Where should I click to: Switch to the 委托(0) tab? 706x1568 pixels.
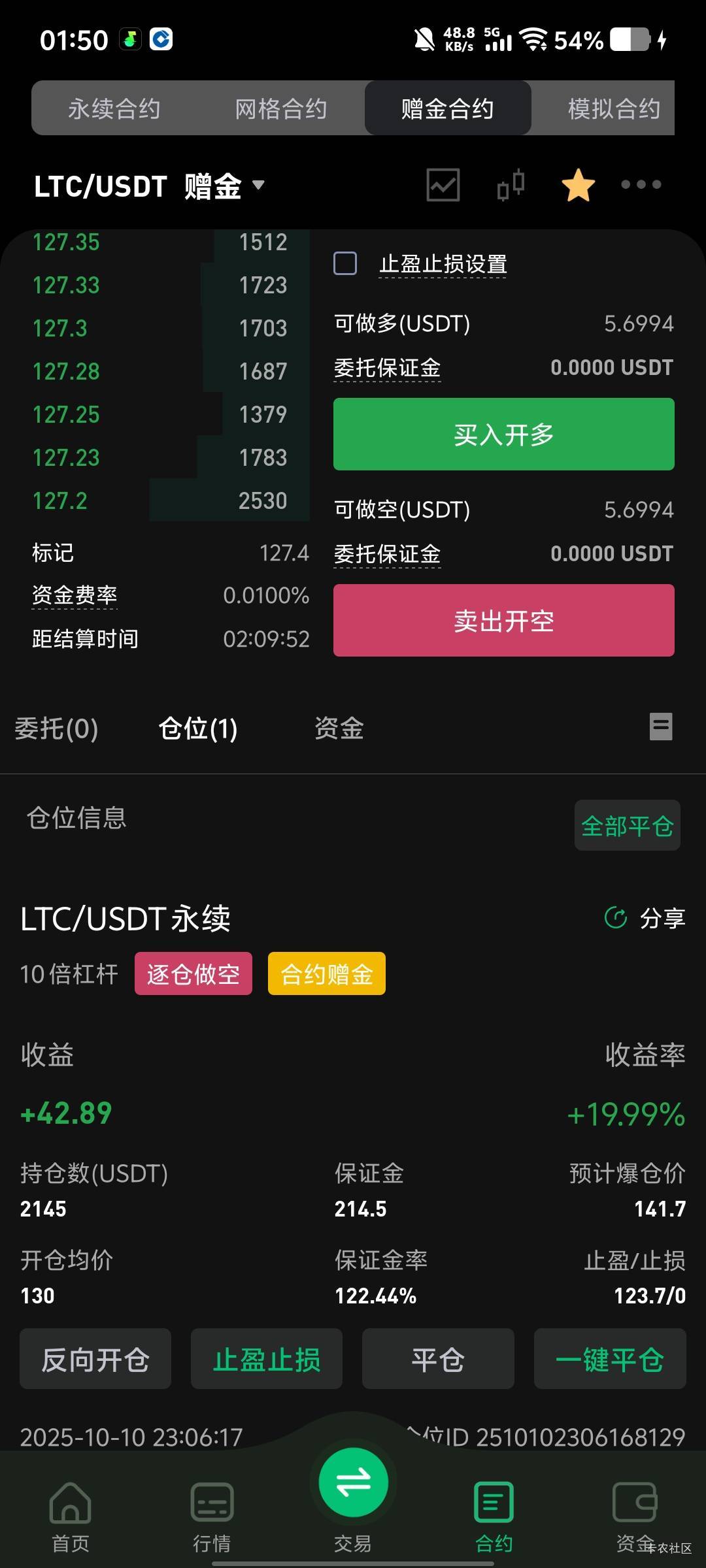(57, 728)
